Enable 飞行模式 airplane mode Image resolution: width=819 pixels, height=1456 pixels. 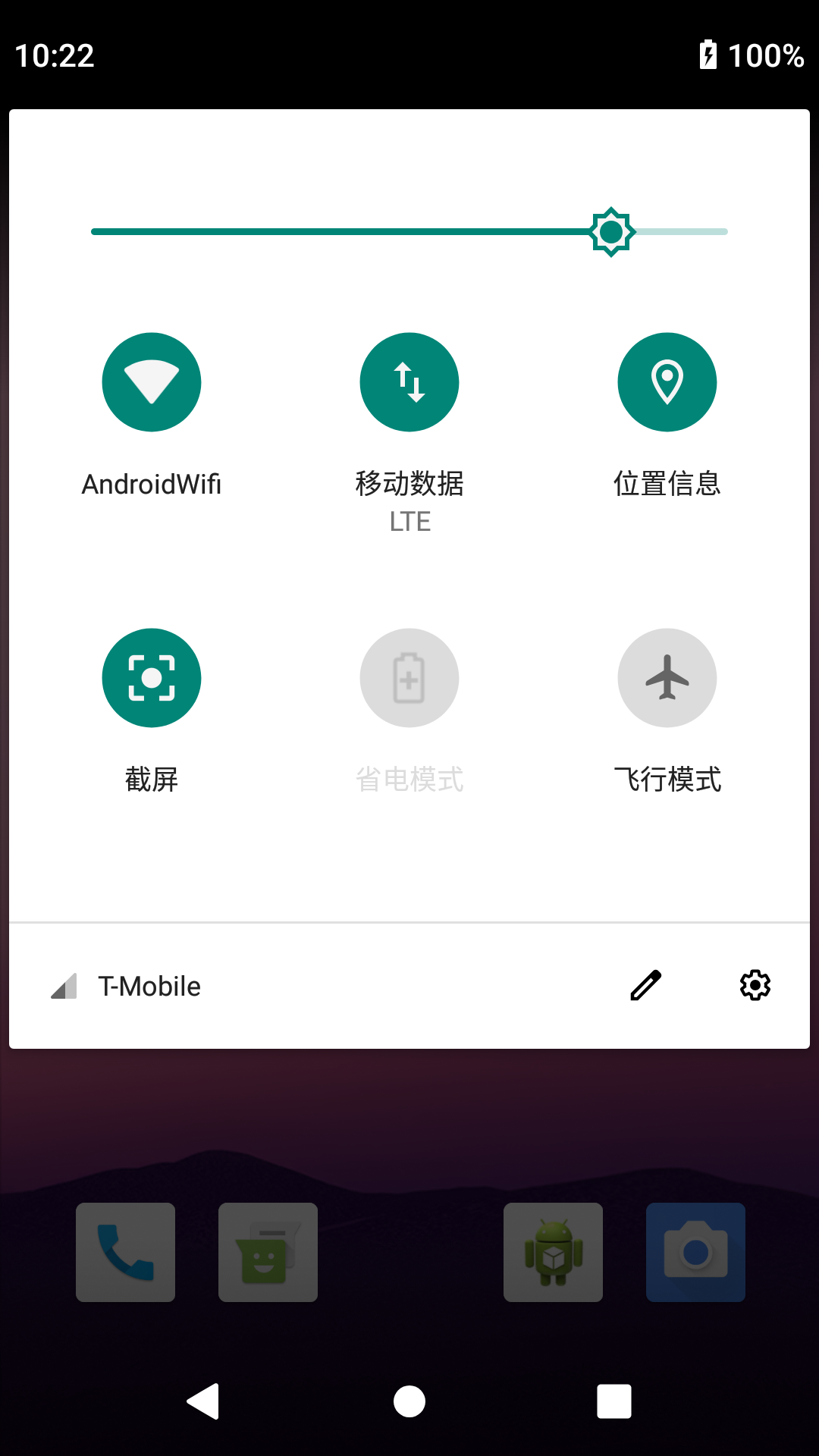click(667, 678)
